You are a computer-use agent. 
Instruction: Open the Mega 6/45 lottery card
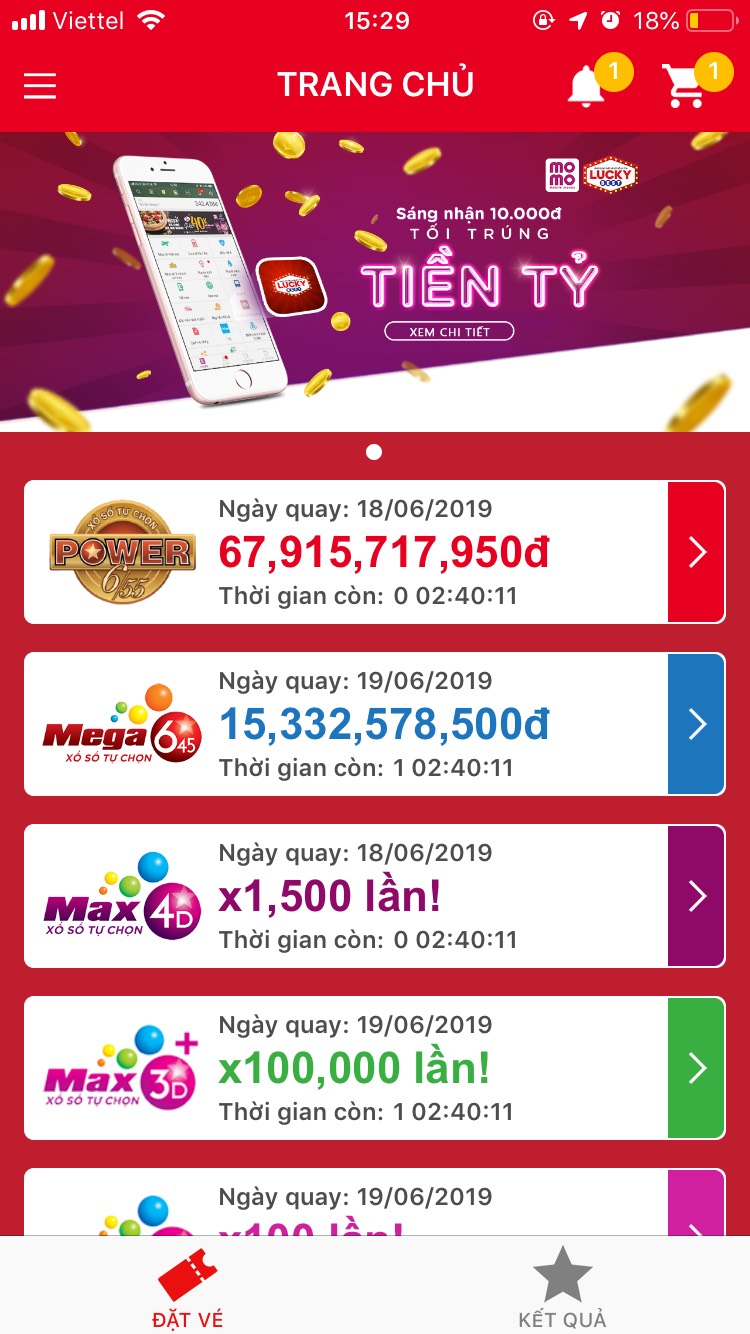point(374,724)
